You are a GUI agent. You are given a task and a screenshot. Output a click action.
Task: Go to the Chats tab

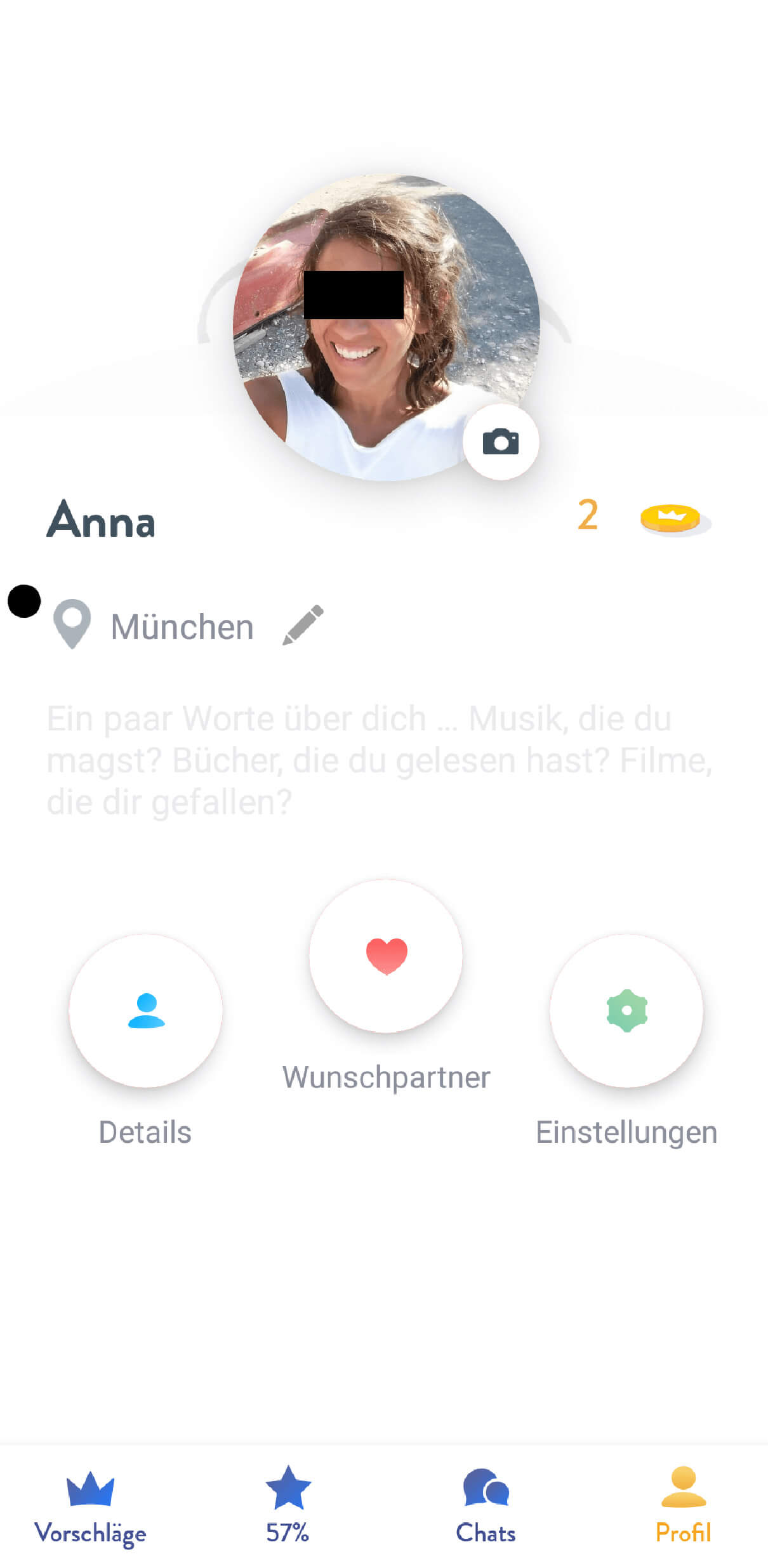click(486, 1505)
